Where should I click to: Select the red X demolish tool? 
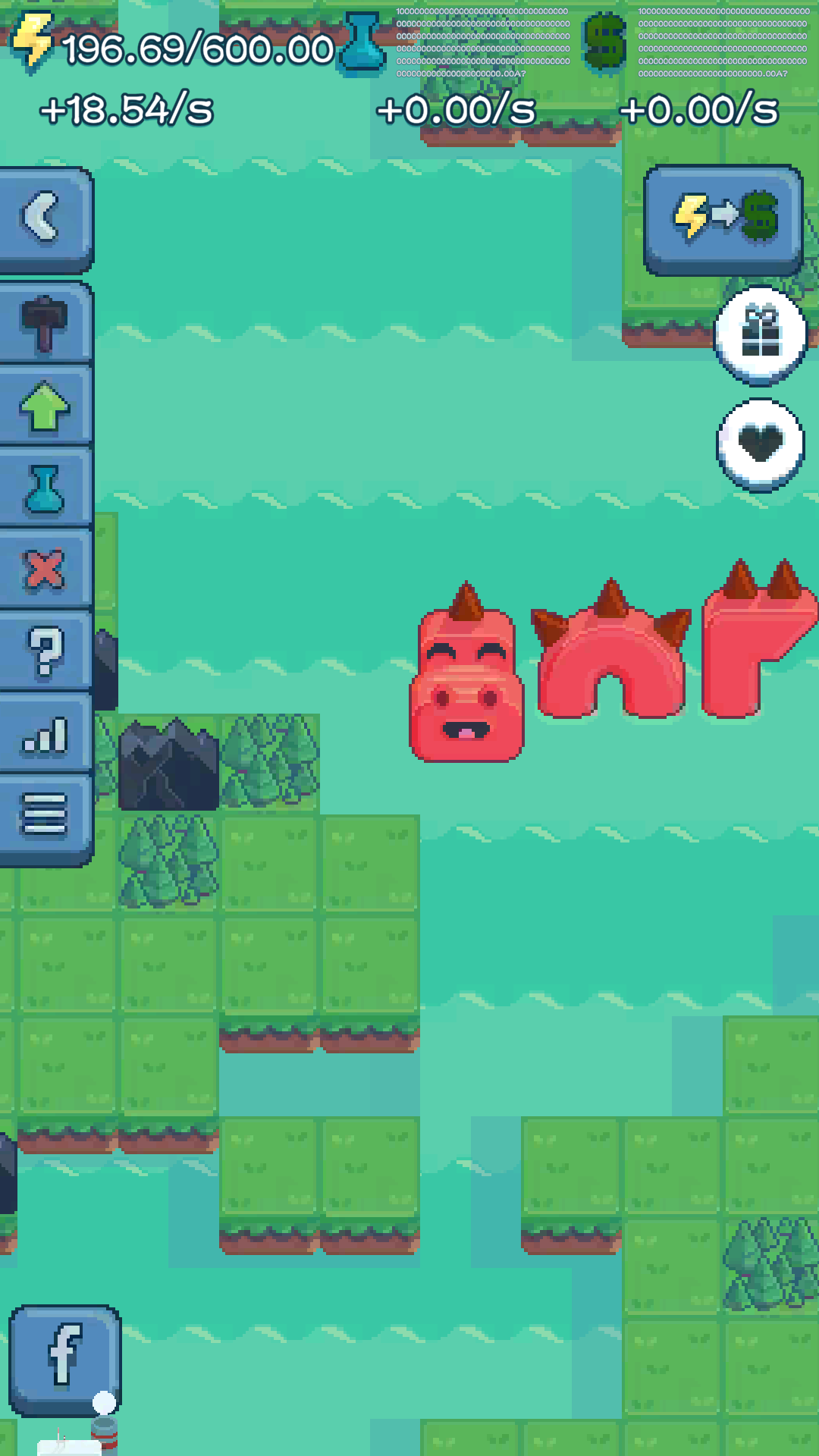(44, 570)
